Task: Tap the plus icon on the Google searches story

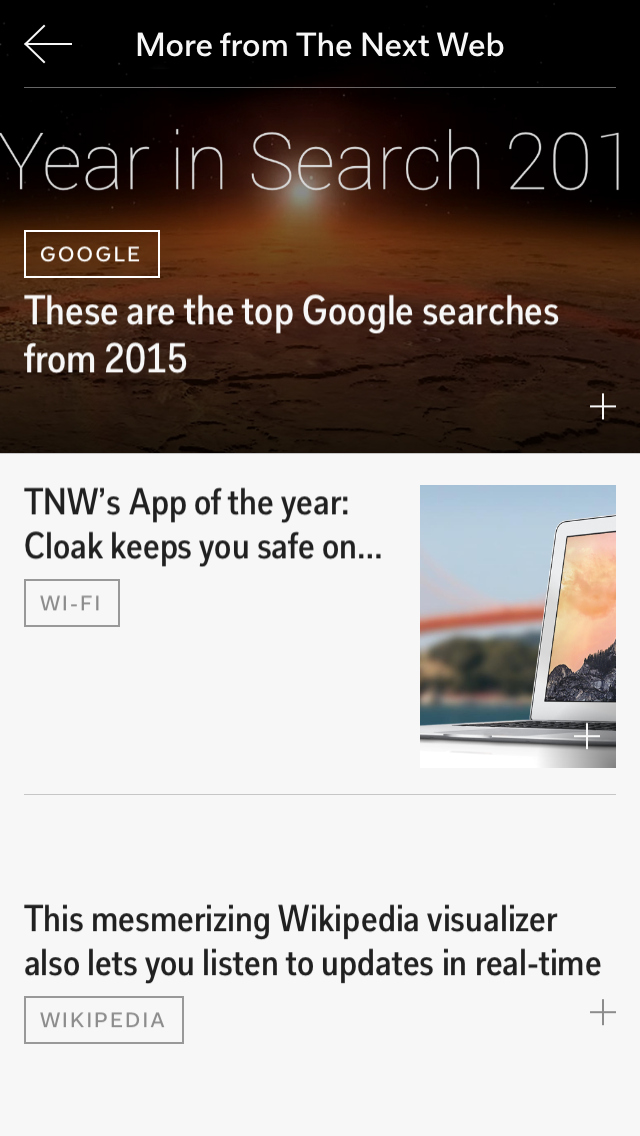Action: (x=602, y=406)
